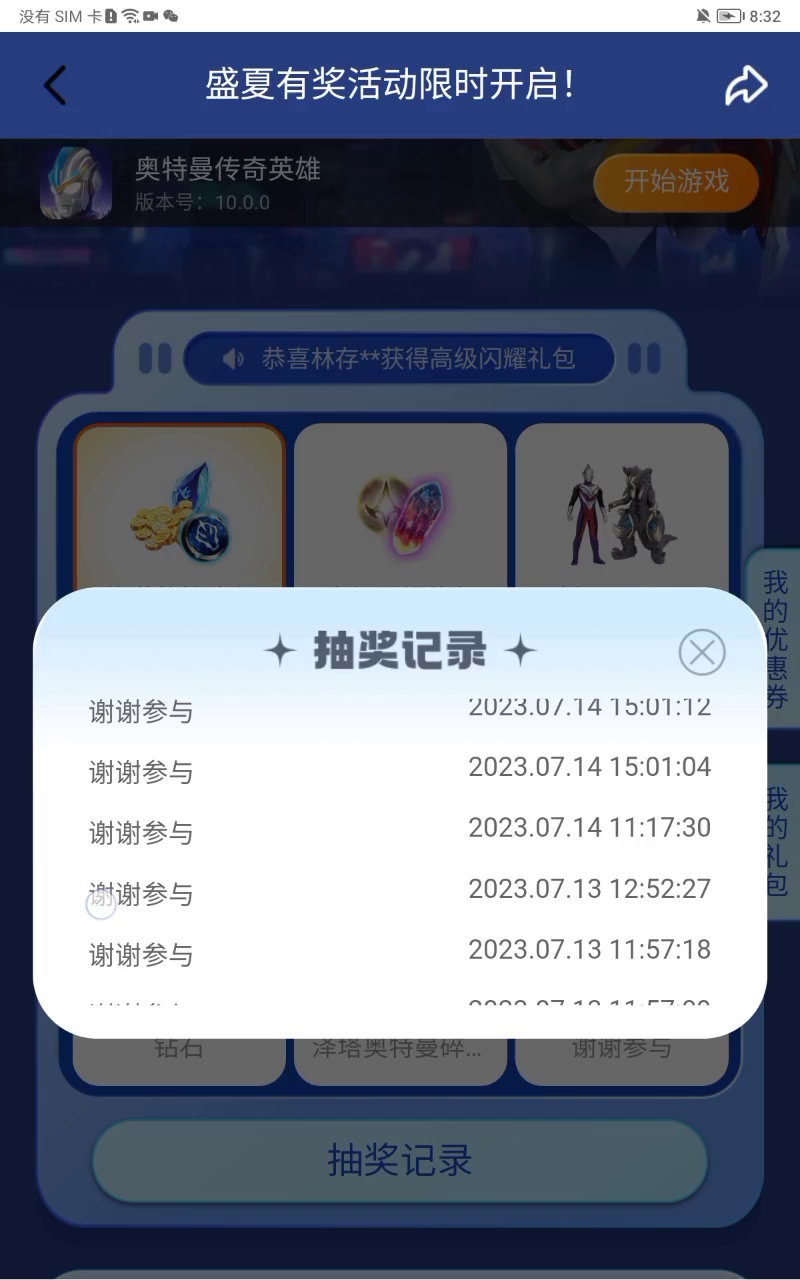Share this summer event page

[x=745, y=86]
